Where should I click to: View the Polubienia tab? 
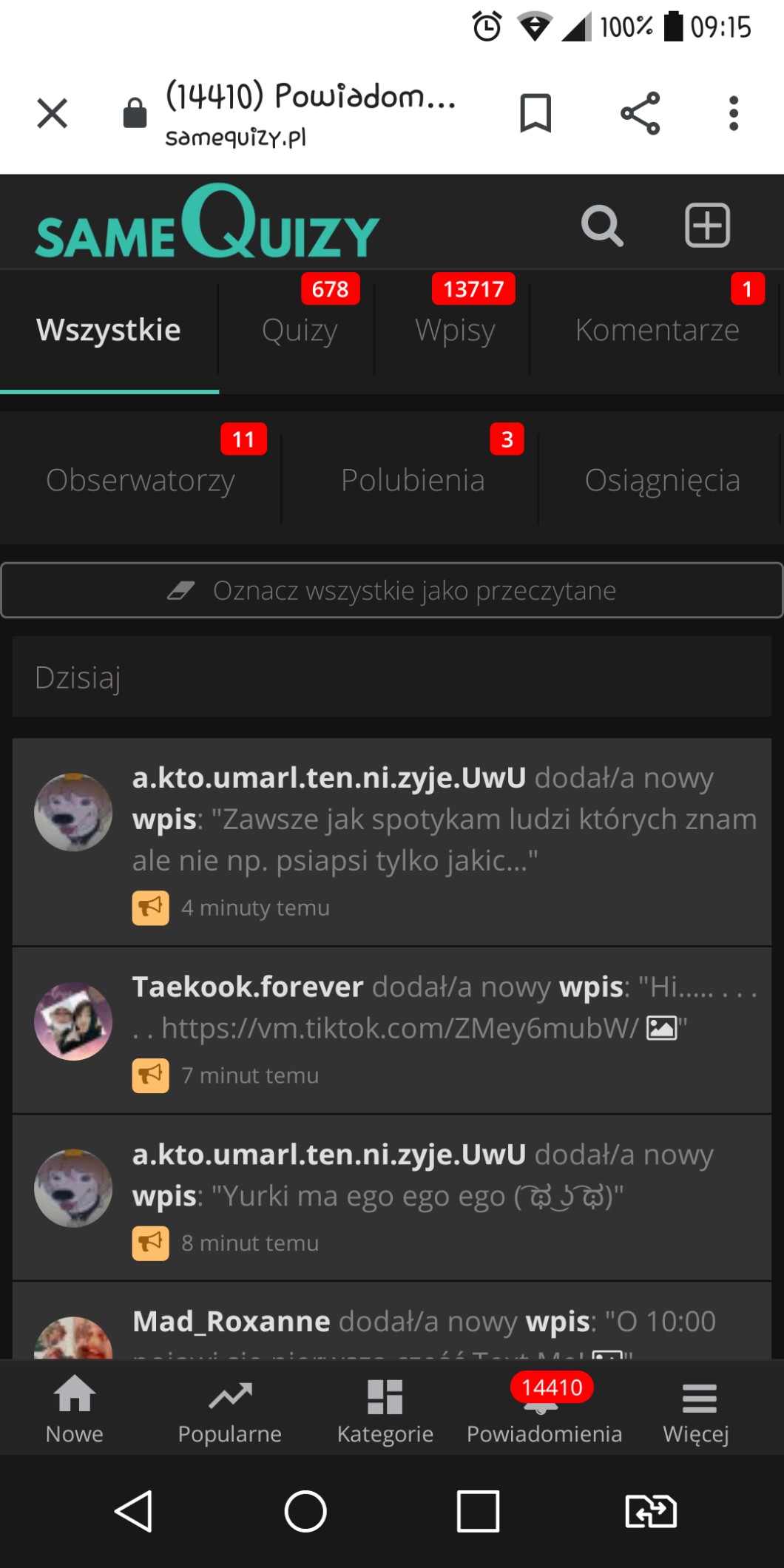[x=412, y=480]
